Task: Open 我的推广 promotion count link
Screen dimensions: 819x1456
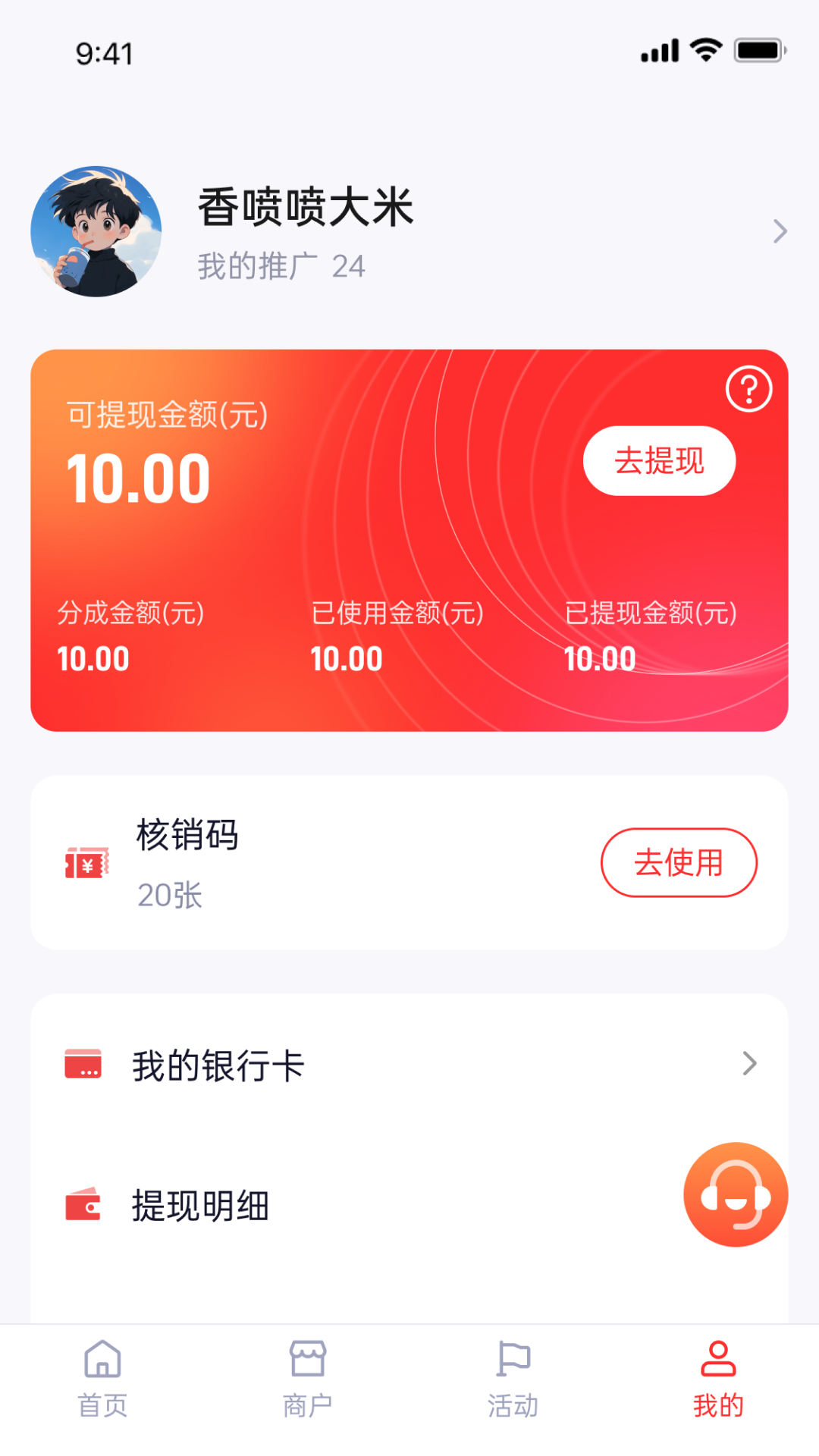Action: (279, 266)
